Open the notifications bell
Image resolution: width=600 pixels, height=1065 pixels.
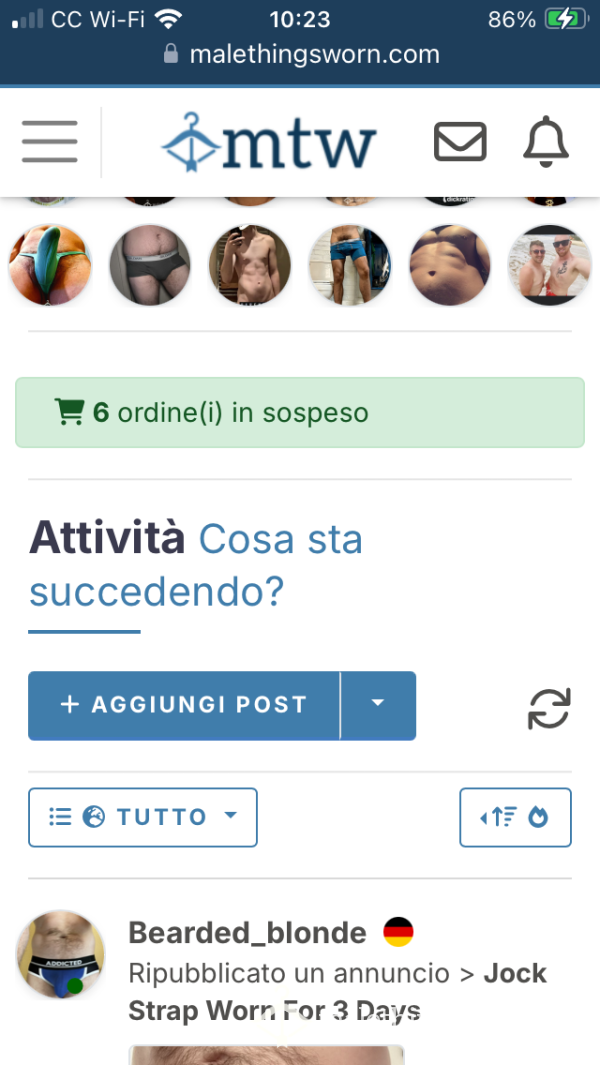(546, 141)
